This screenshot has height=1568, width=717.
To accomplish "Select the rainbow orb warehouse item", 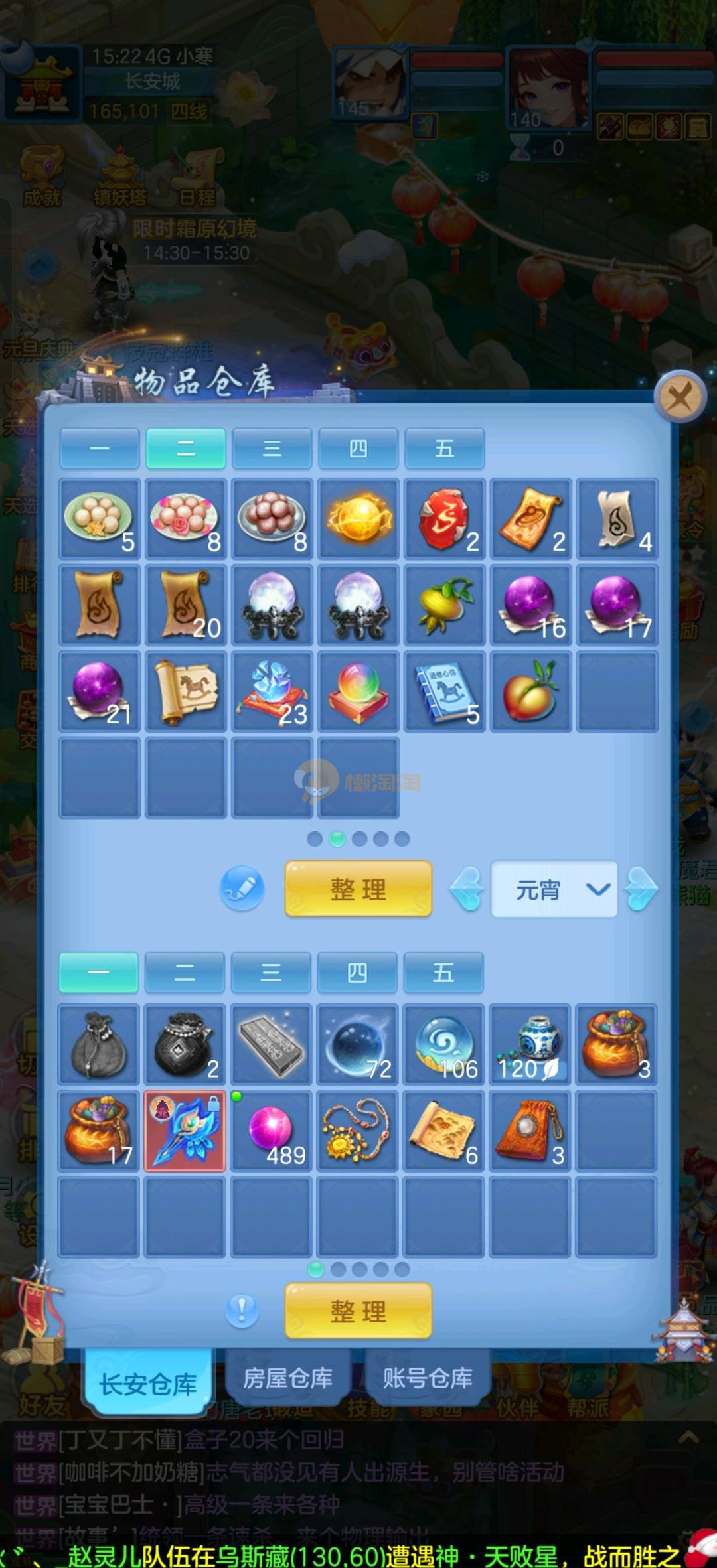I will click(358, 691).
